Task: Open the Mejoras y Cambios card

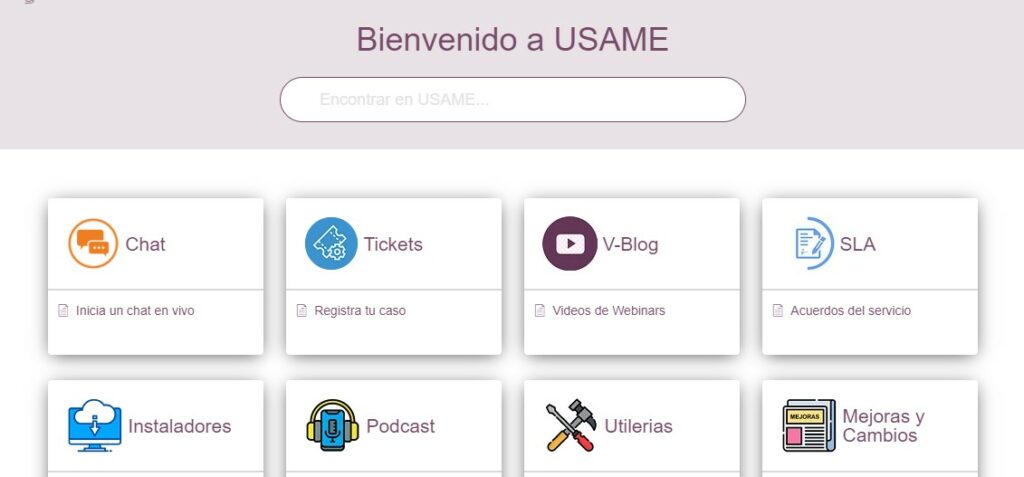Action: [883, 426]
